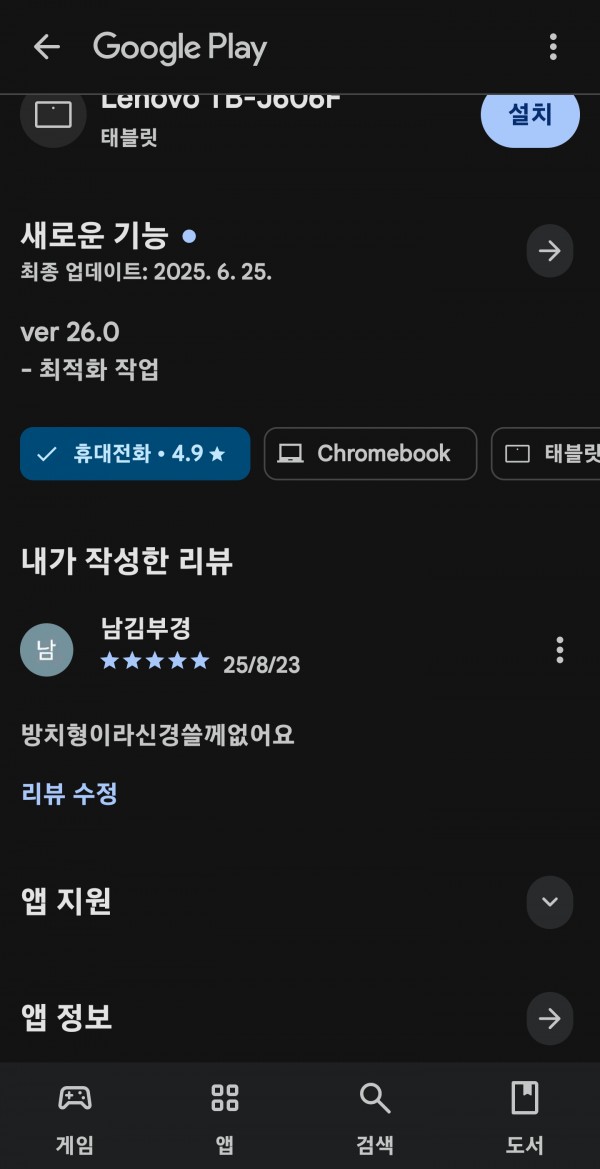Switch to the 게임 tab
The image size is (600, 1169).
coord(75,1118)
